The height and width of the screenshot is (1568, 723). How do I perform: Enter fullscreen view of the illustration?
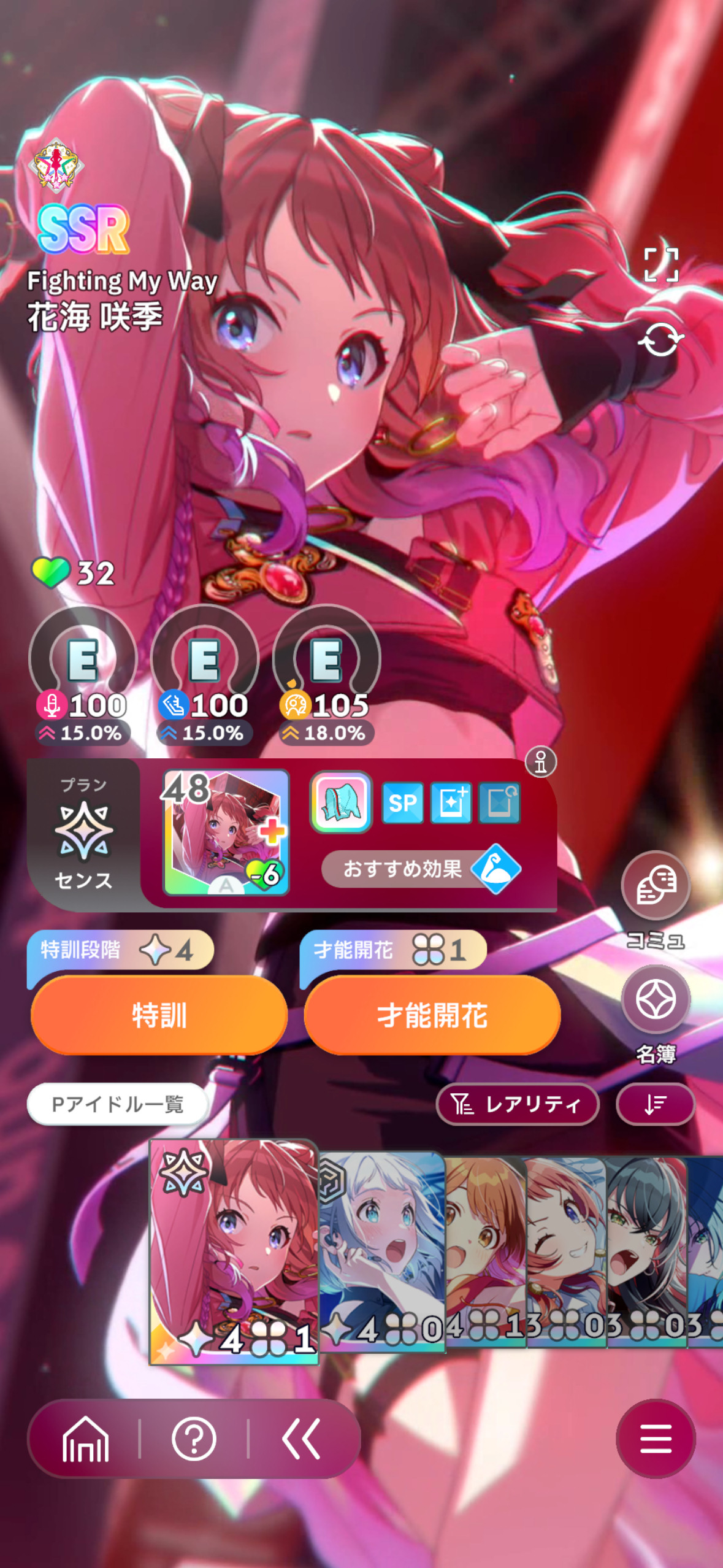(661, 264)
